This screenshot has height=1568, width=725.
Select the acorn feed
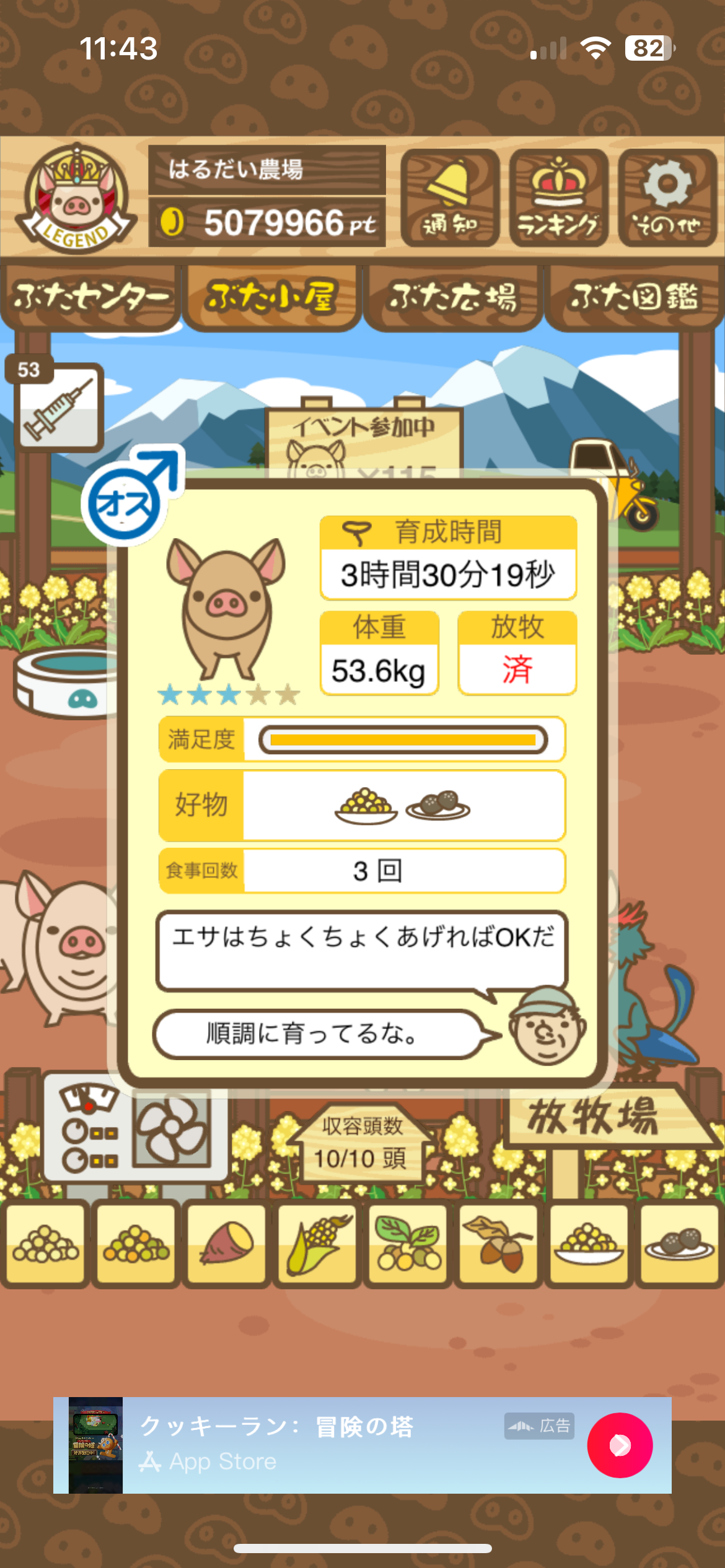coord(498,1244)
